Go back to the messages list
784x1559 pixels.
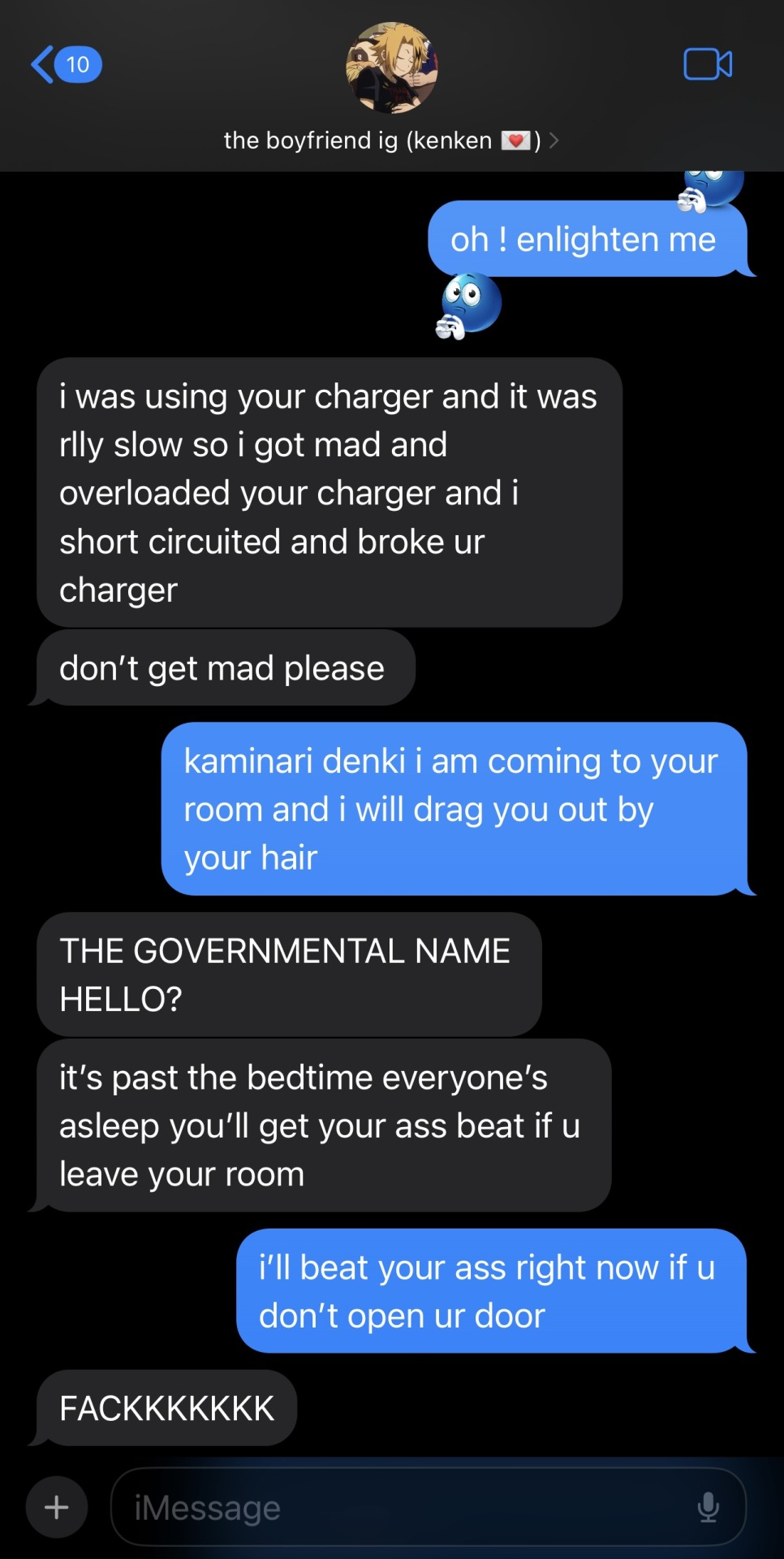64,65
